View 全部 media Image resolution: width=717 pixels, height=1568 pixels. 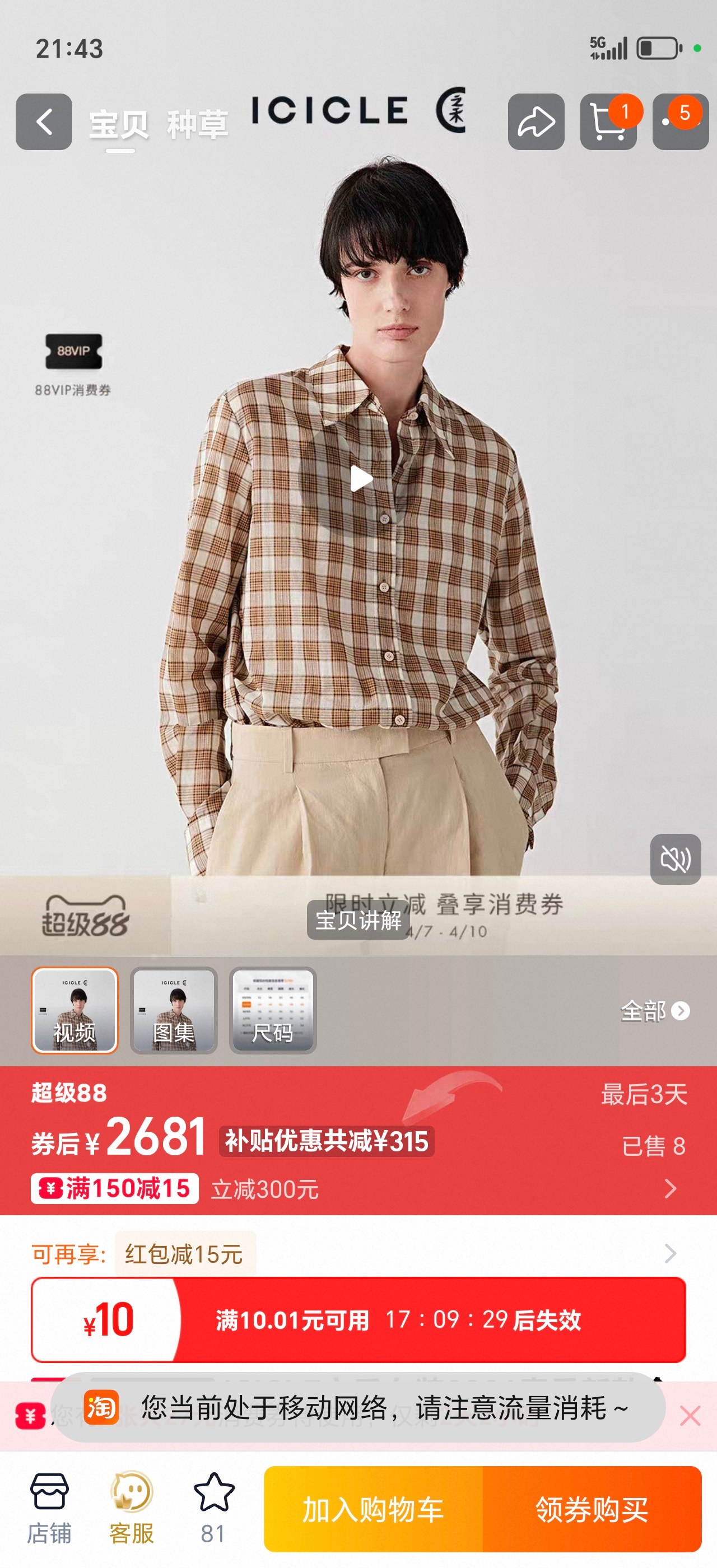(655, 1011)
